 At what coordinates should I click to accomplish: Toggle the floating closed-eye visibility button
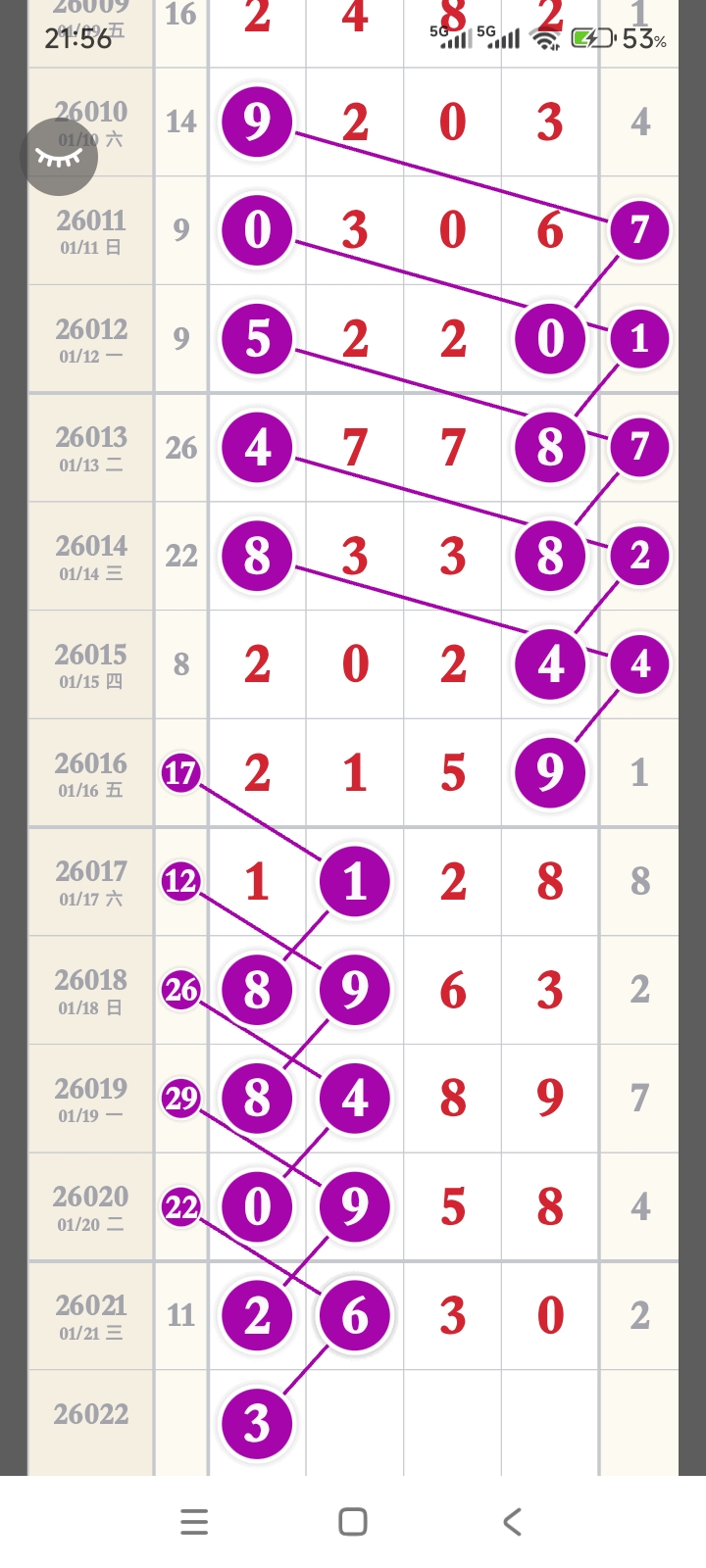(59, 157)
